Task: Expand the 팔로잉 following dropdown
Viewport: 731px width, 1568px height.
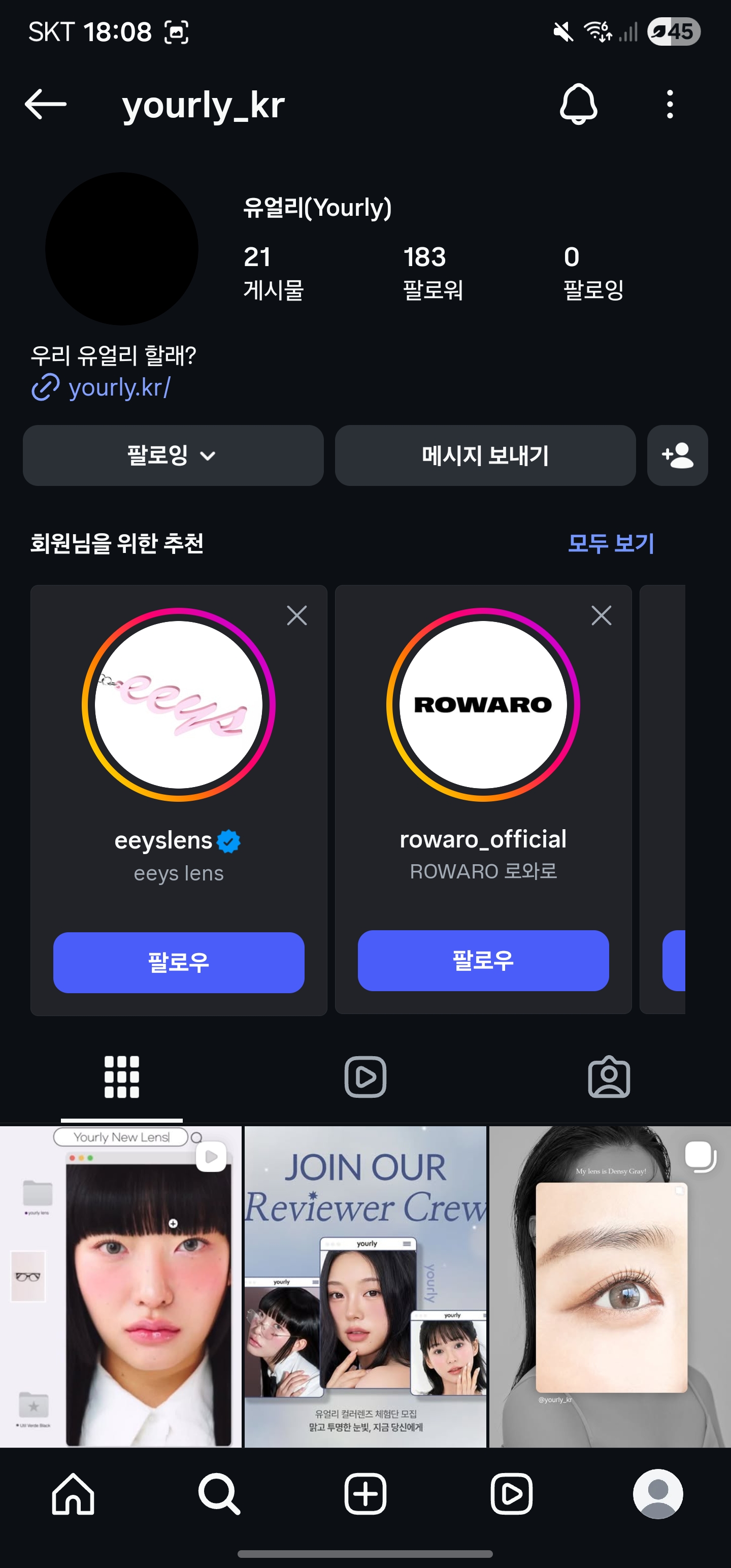Action: pos(173,455)
